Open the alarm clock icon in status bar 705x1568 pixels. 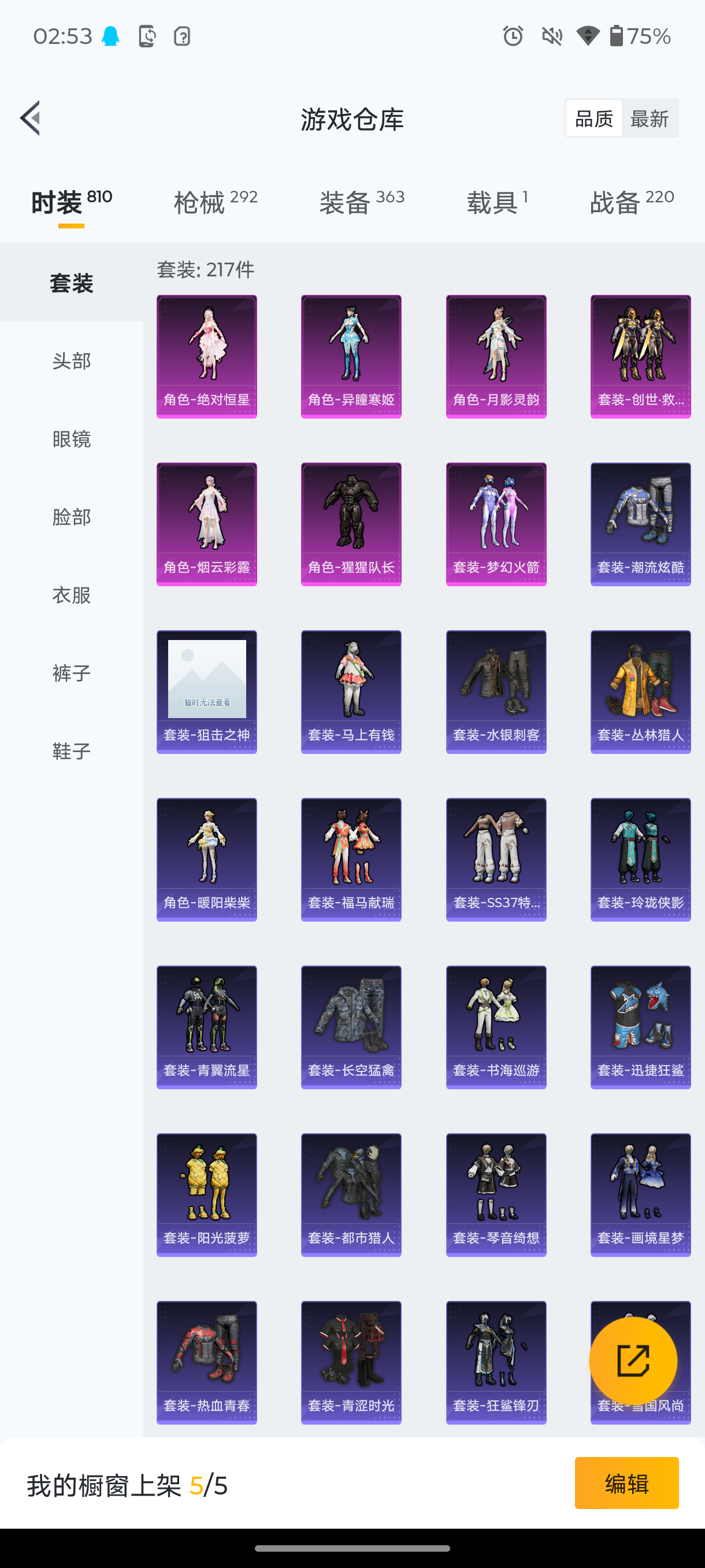point(512,36)
